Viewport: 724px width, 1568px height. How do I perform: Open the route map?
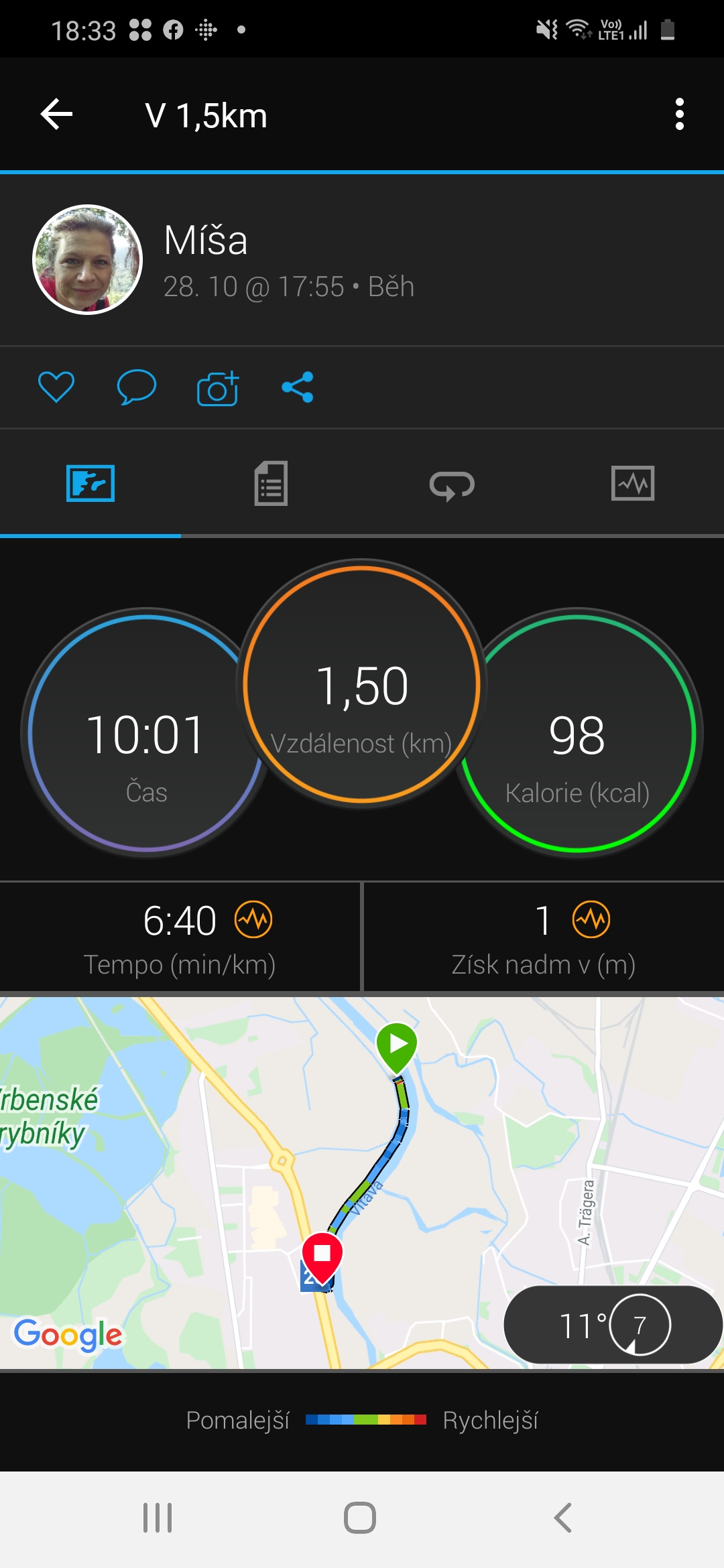362,1183
